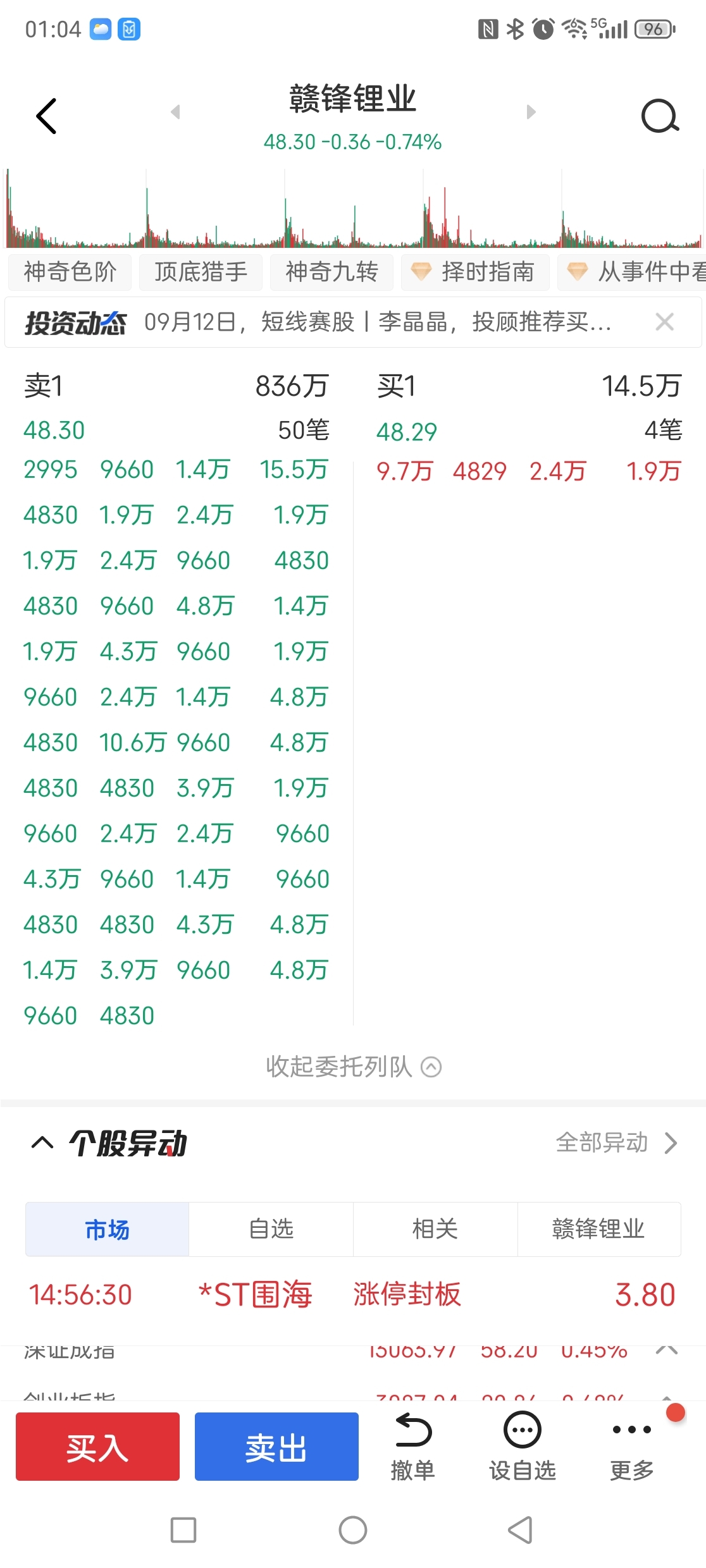
Task: Switch to the 相关 tab
Action: click(x=435, y=1229)
